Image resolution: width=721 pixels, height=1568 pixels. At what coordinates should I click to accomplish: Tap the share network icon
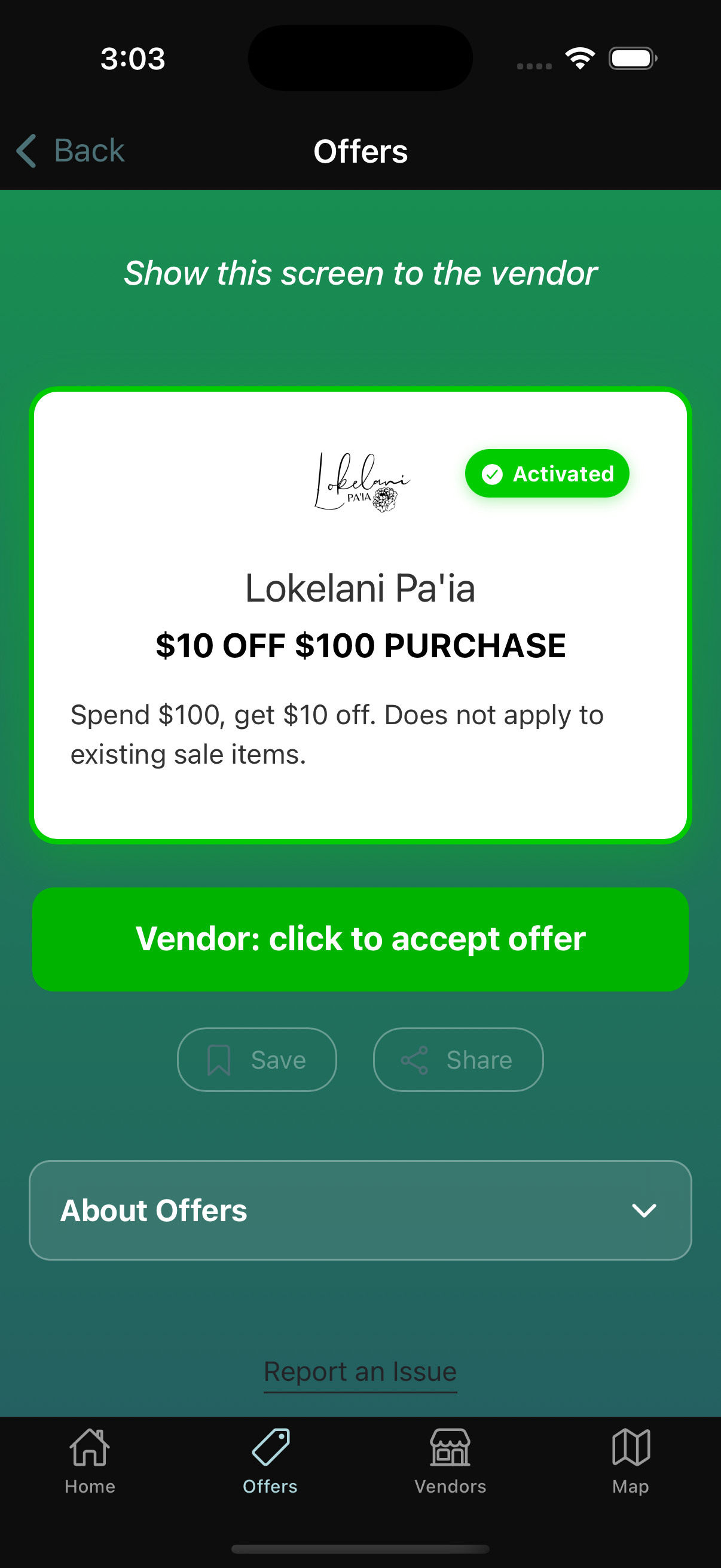coord(415,1059)
